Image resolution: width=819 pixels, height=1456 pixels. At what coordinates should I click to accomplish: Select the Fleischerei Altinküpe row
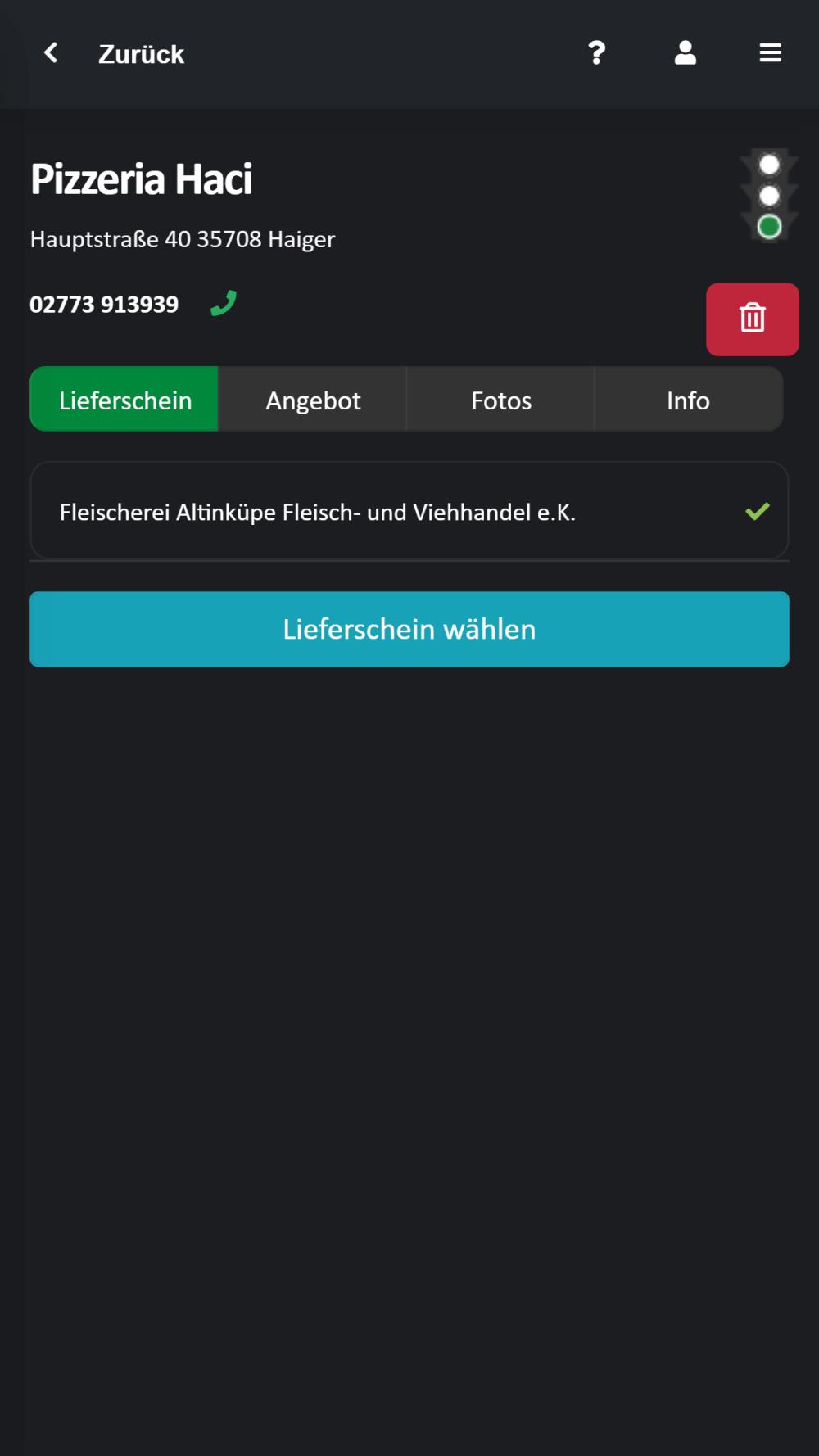tap(409, 512)
